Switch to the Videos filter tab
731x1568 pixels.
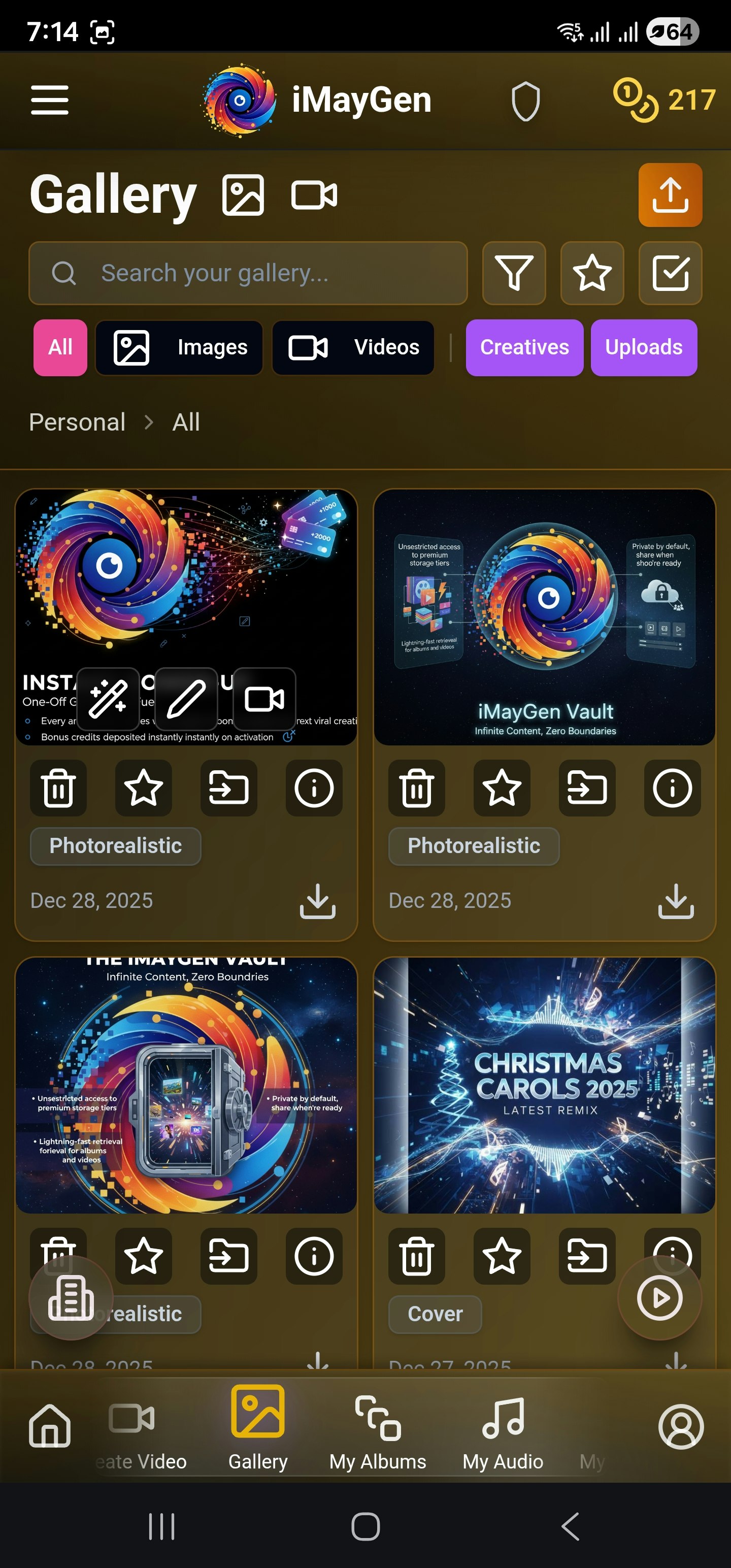coord(354,347)
